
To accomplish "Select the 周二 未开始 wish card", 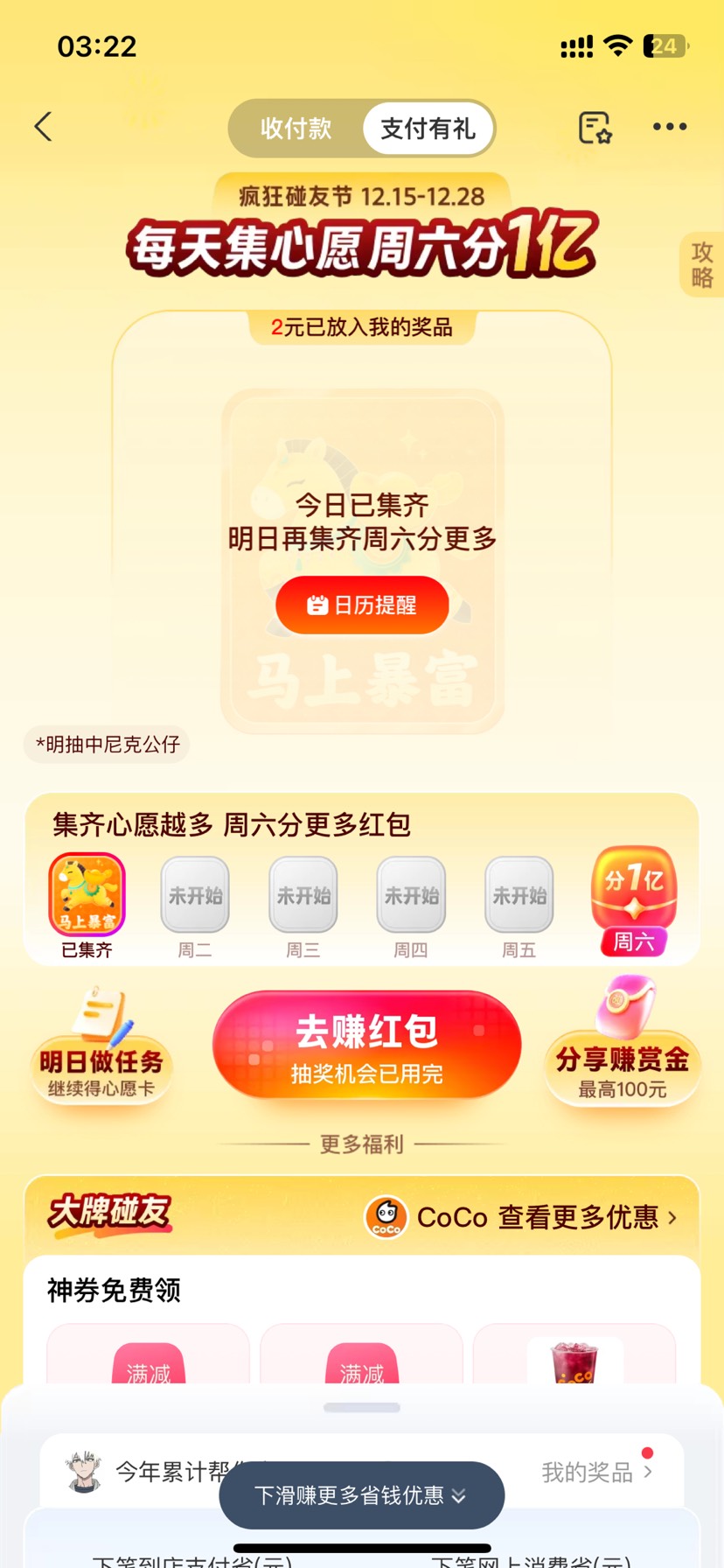I will coord(194,894).
